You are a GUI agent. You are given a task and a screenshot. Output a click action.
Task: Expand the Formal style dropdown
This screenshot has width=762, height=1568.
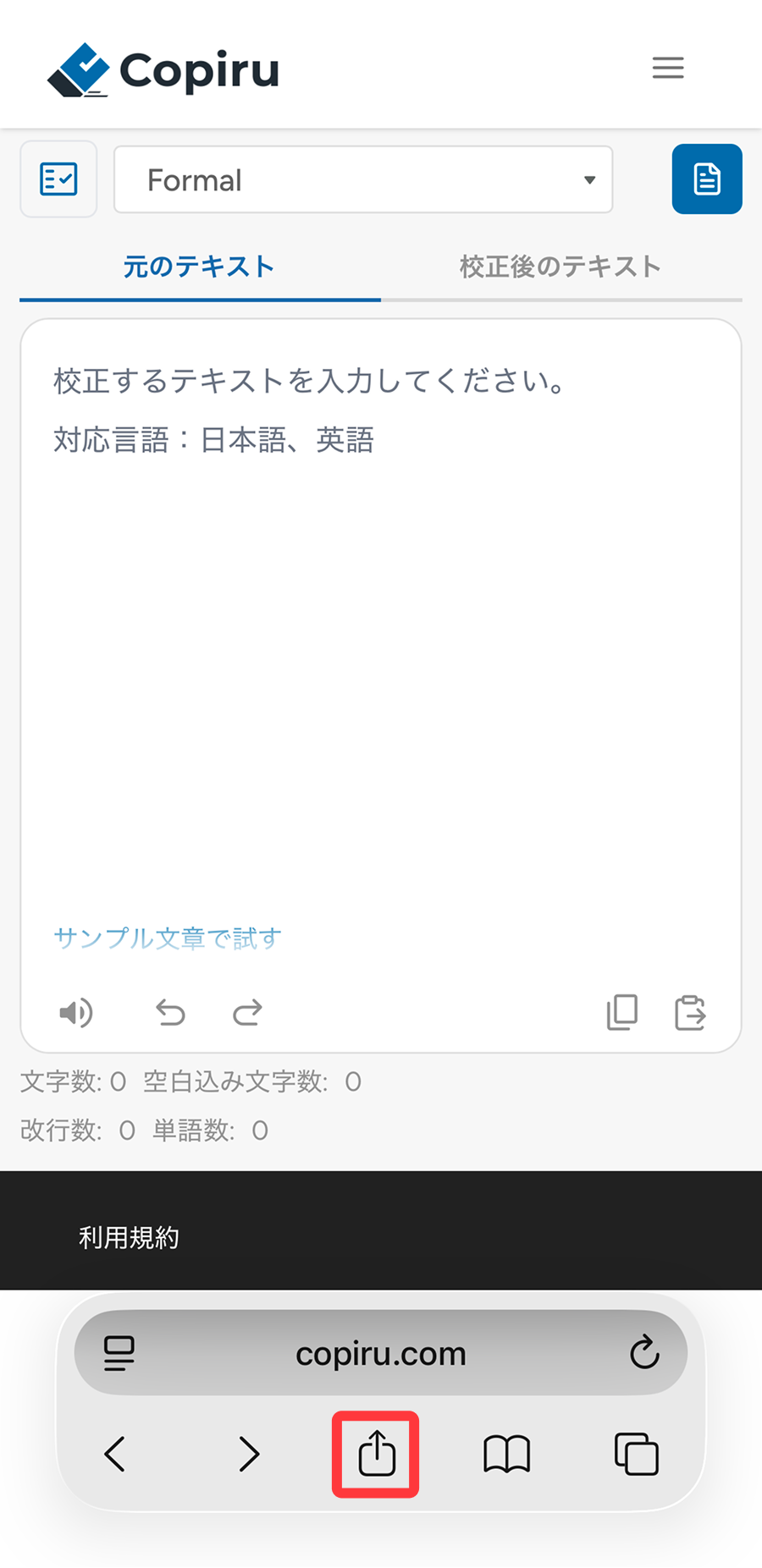362,179
